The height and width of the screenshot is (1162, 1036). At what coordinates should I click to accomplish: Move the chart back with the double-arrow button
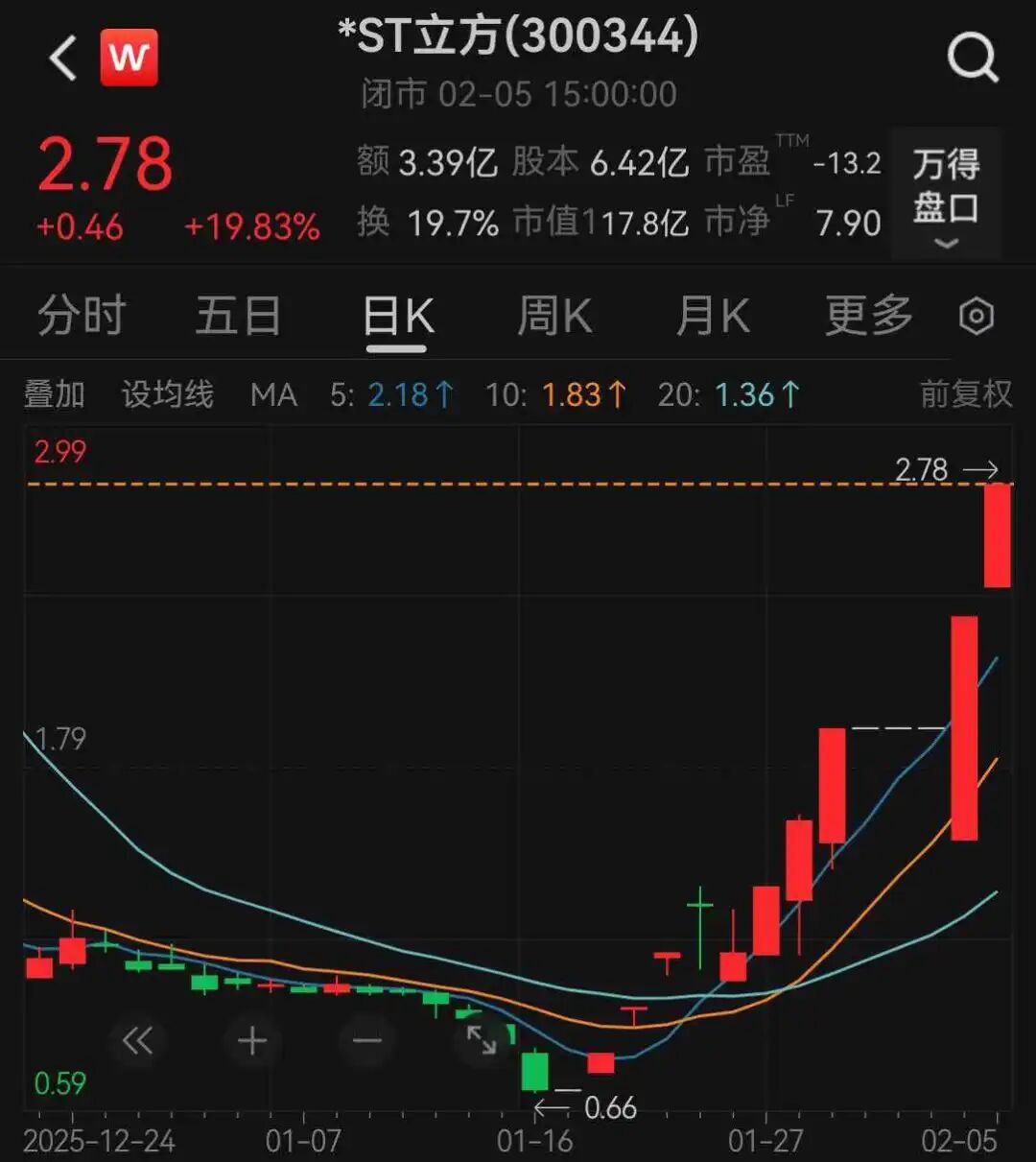pyautogui.click(x=137, y=1040)
